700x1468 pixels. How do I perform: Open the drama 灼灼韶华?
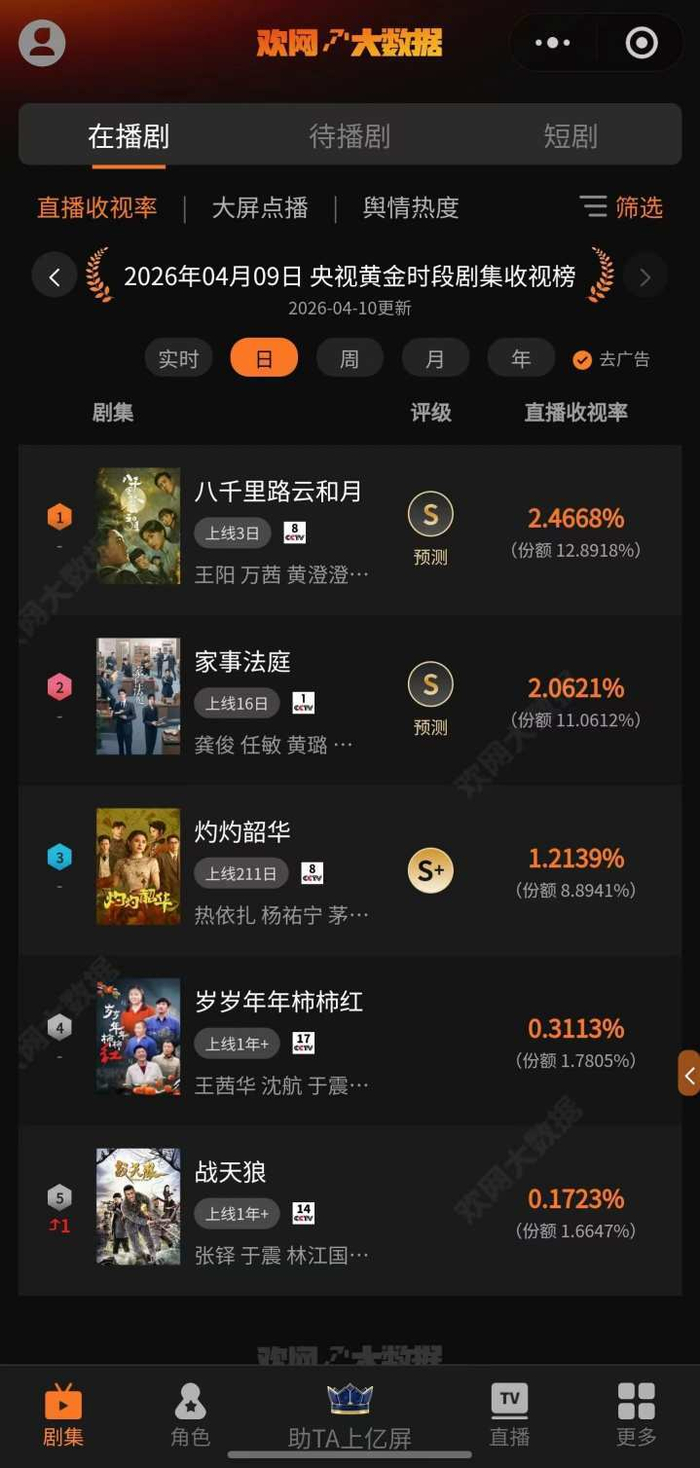[243, 831]
